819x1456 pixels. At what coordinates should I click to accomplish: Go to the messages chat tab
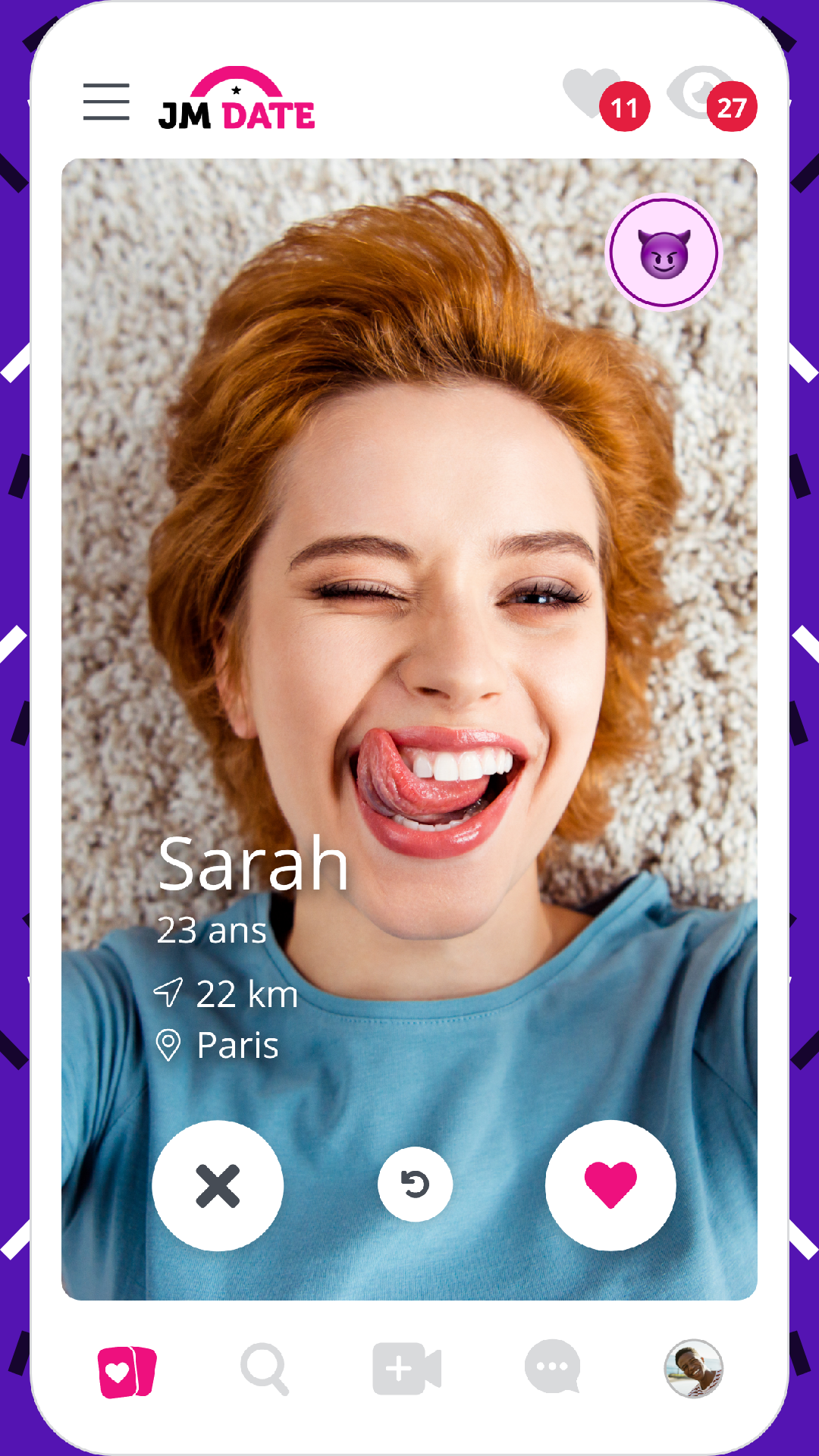552,1367
